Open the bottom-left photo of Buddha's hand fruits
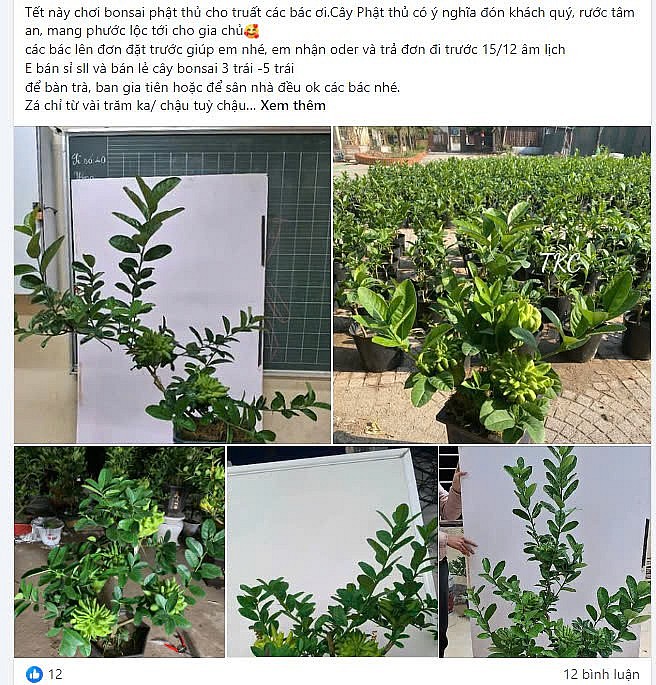This screenshot has width=656, height=685. [x=119, y=552]
